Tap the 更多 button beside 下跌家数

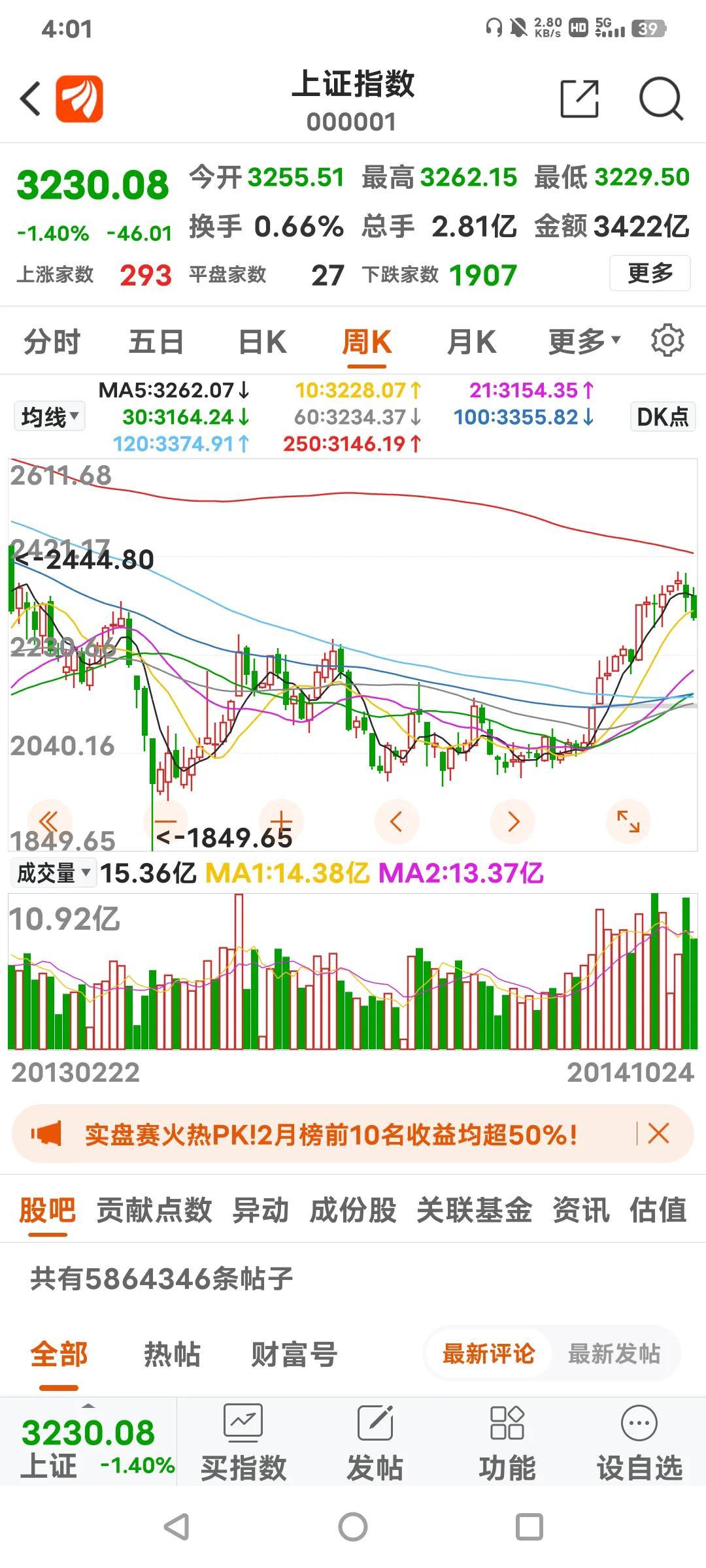click(x=650, y=273)
